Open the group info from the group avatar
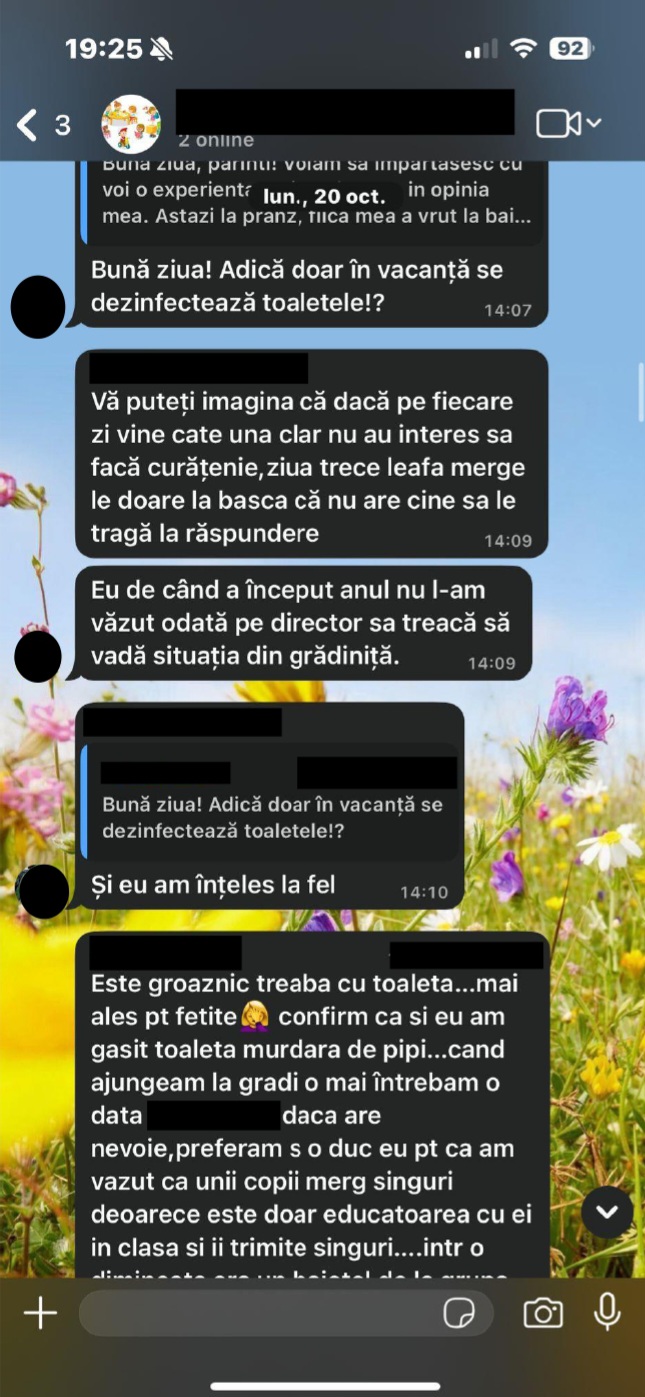 tap(131, 124)
